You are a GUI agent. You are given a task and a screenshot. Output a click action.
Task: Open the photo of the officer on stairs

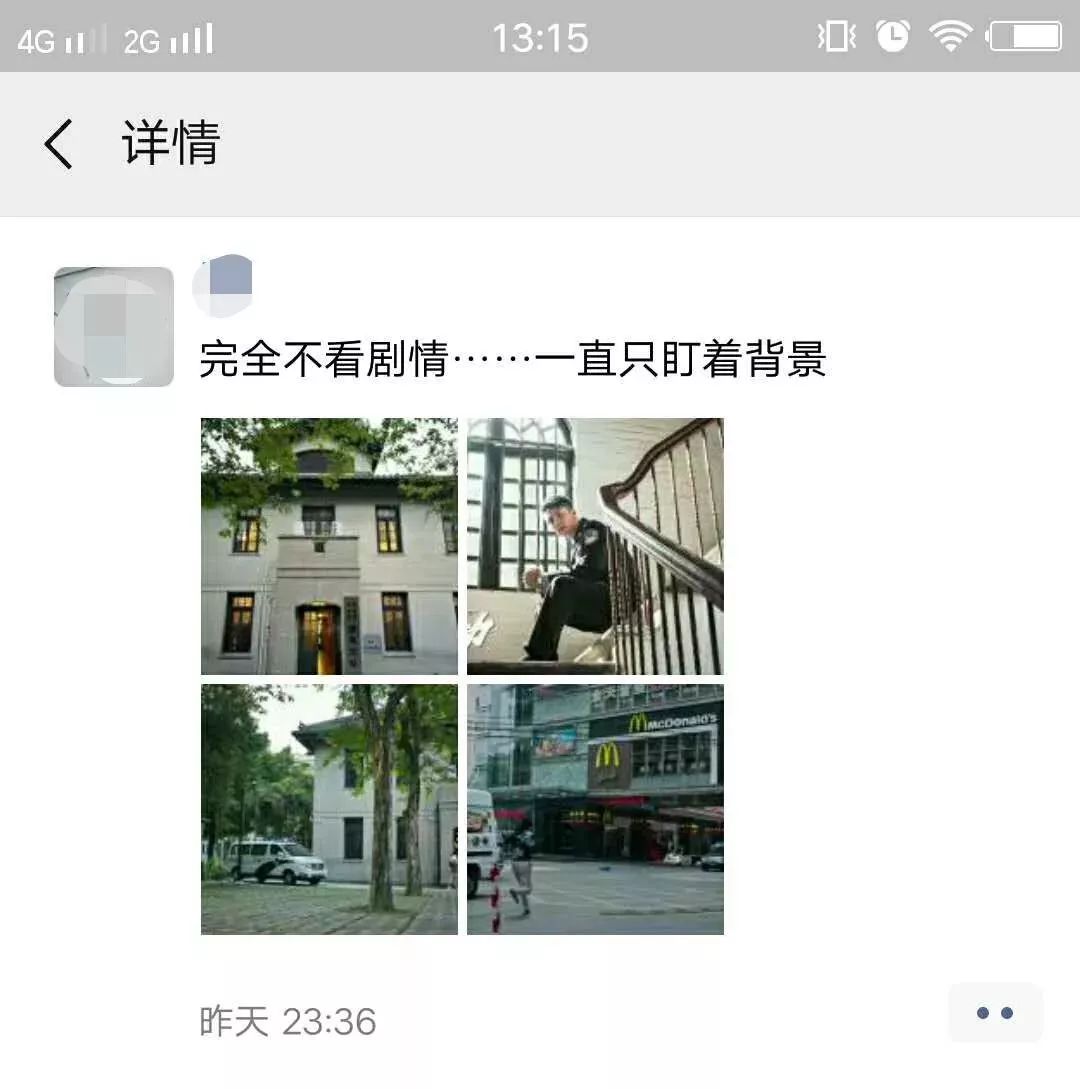[595, 546]
